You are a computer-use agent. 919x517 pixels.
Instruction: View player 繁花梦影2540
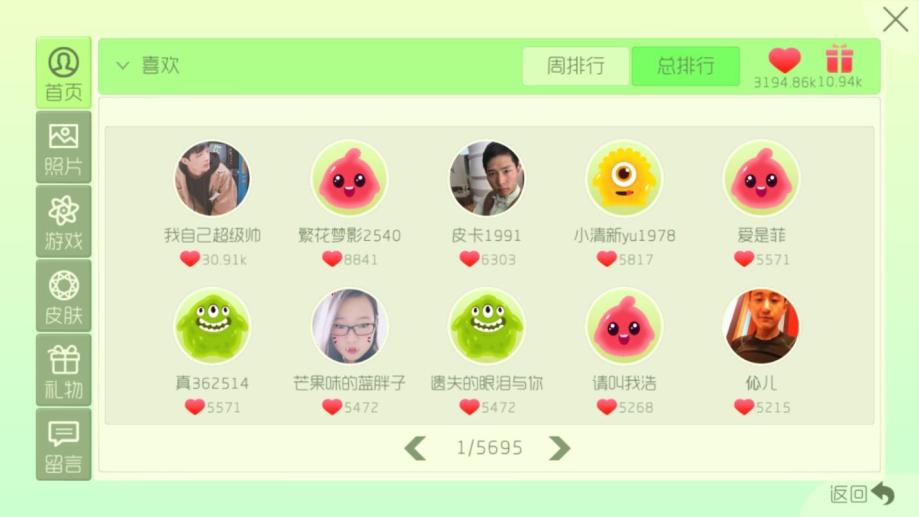click(x=349, y=178)
